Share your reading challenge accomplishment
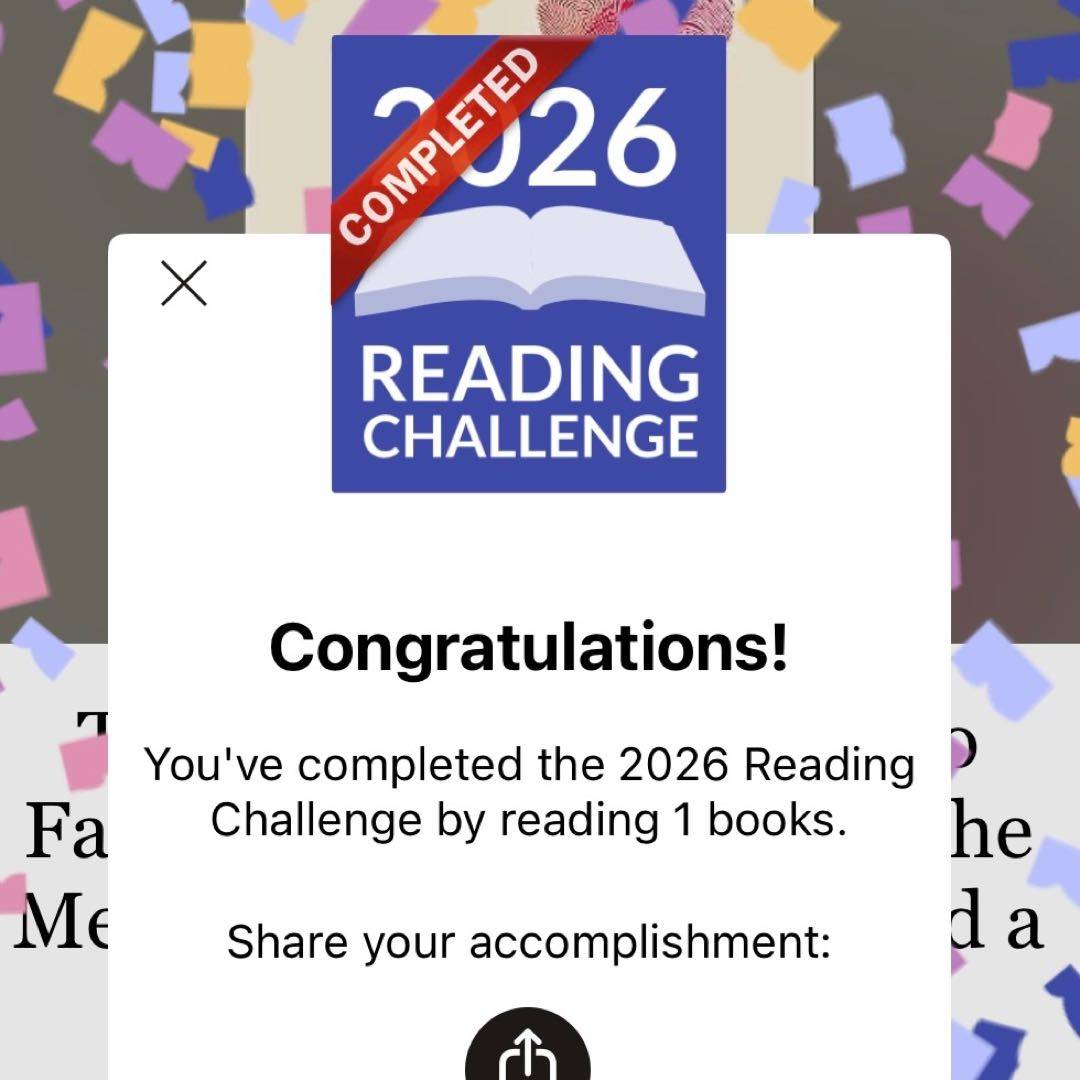This screenshot has height=1080, width=1080. click(527, 1052)
